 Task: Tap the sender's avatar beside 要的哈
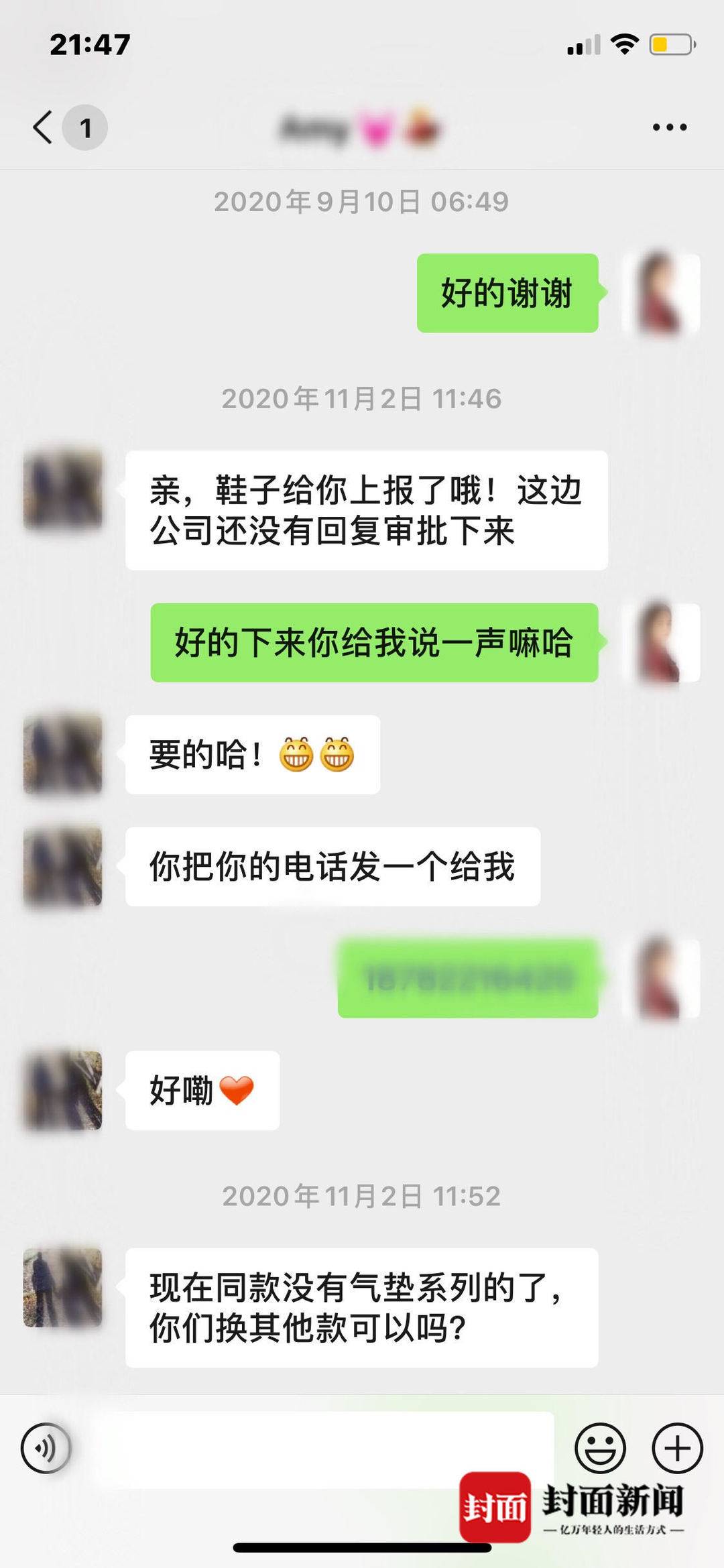[62, 756]
